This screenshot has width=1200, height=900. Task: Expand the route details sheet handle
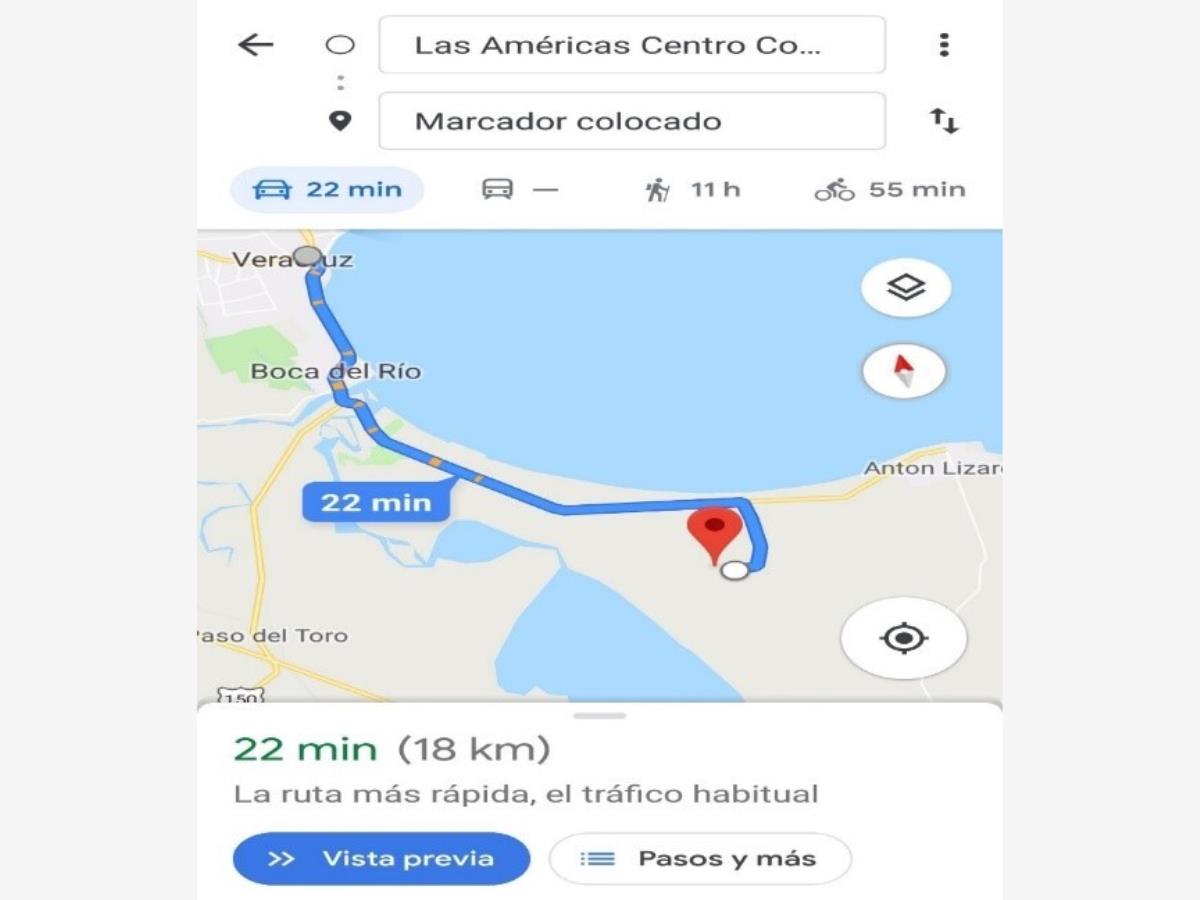[600, 716]
